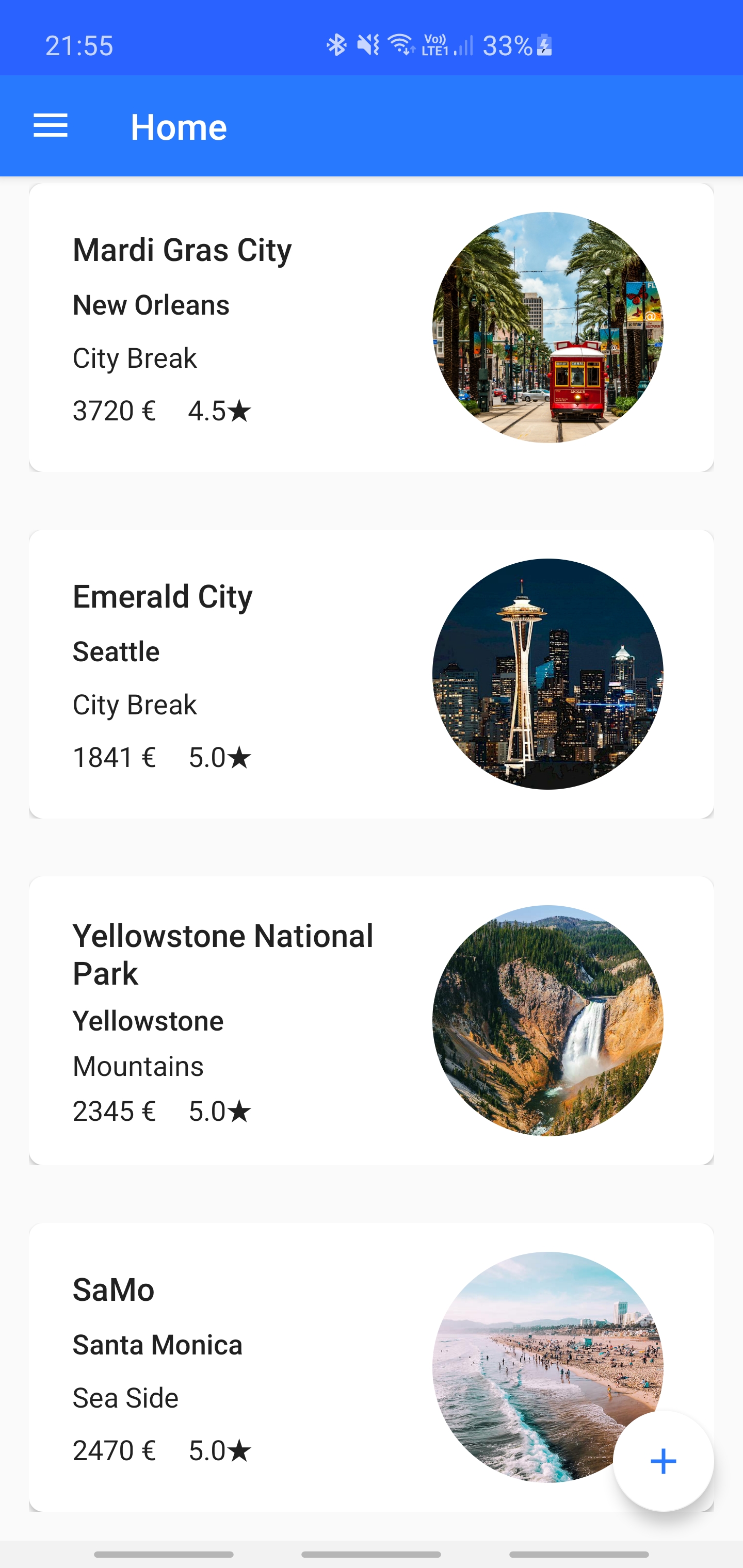Viewport: 743px width, 1568px height.
Task: Select the Yellowstone National Park card
Action: [370, 1020]
